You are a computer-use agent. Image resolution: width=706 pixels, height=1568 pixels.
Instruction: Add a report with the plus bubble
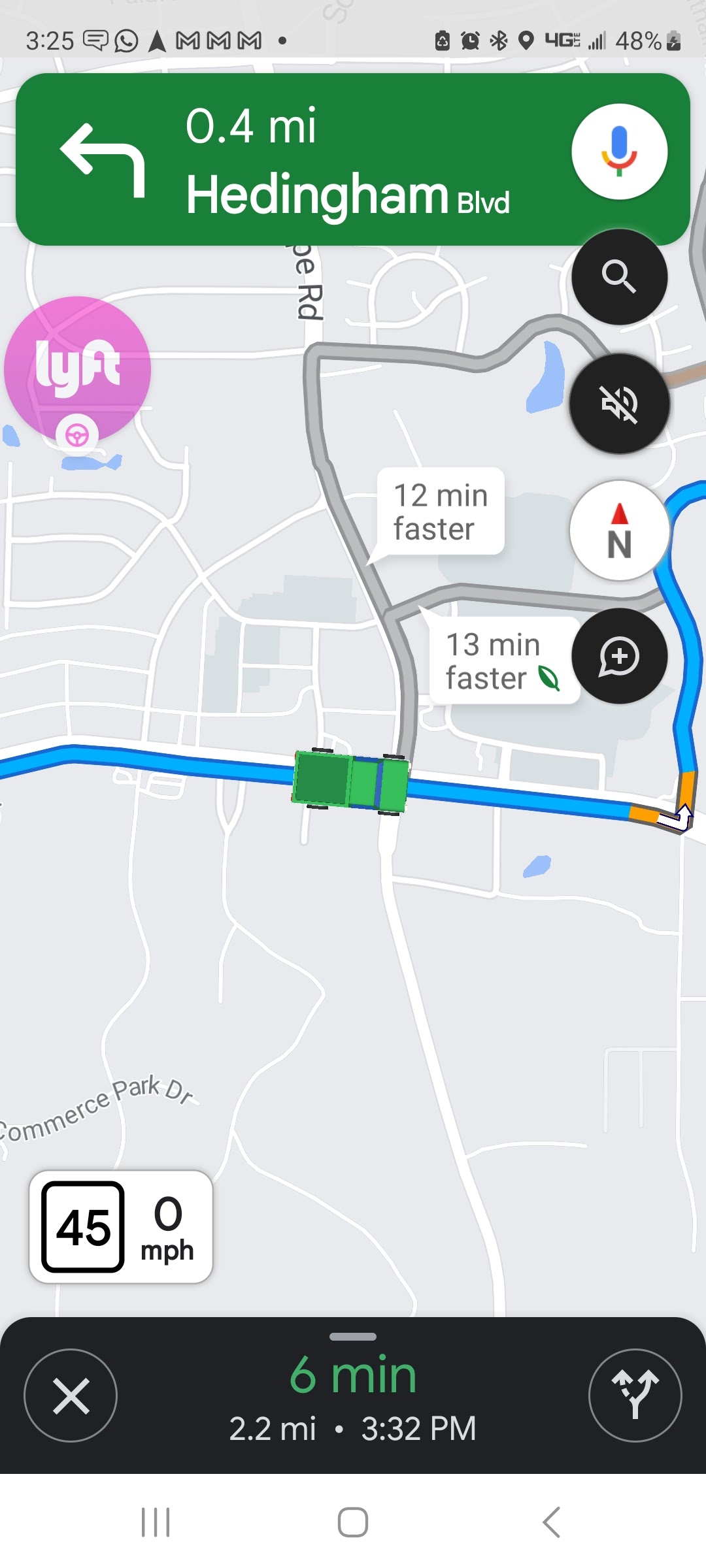pos(619,656)
